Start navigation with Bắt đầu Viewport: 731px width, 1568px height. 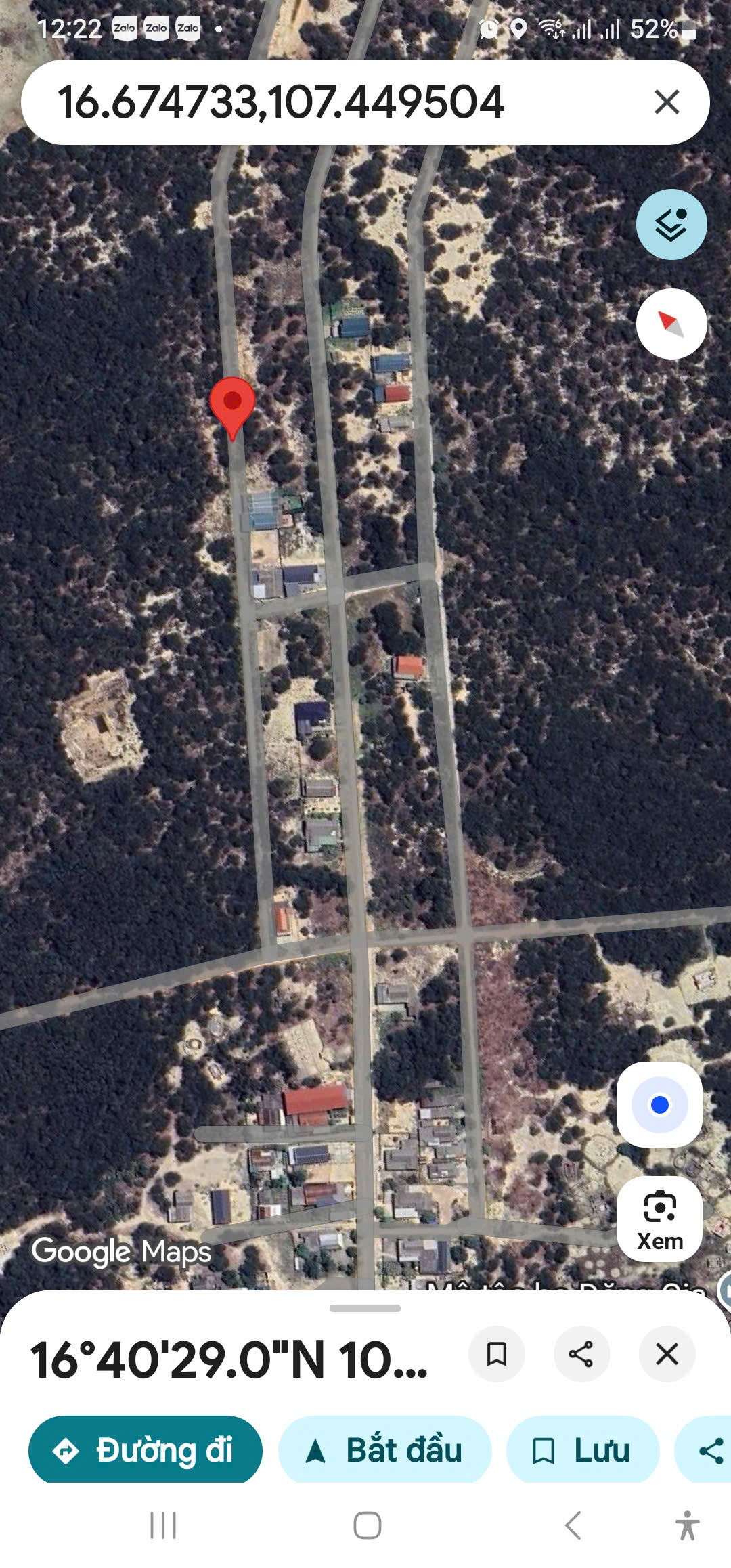pyautogui.click(x=384, y=1450)
